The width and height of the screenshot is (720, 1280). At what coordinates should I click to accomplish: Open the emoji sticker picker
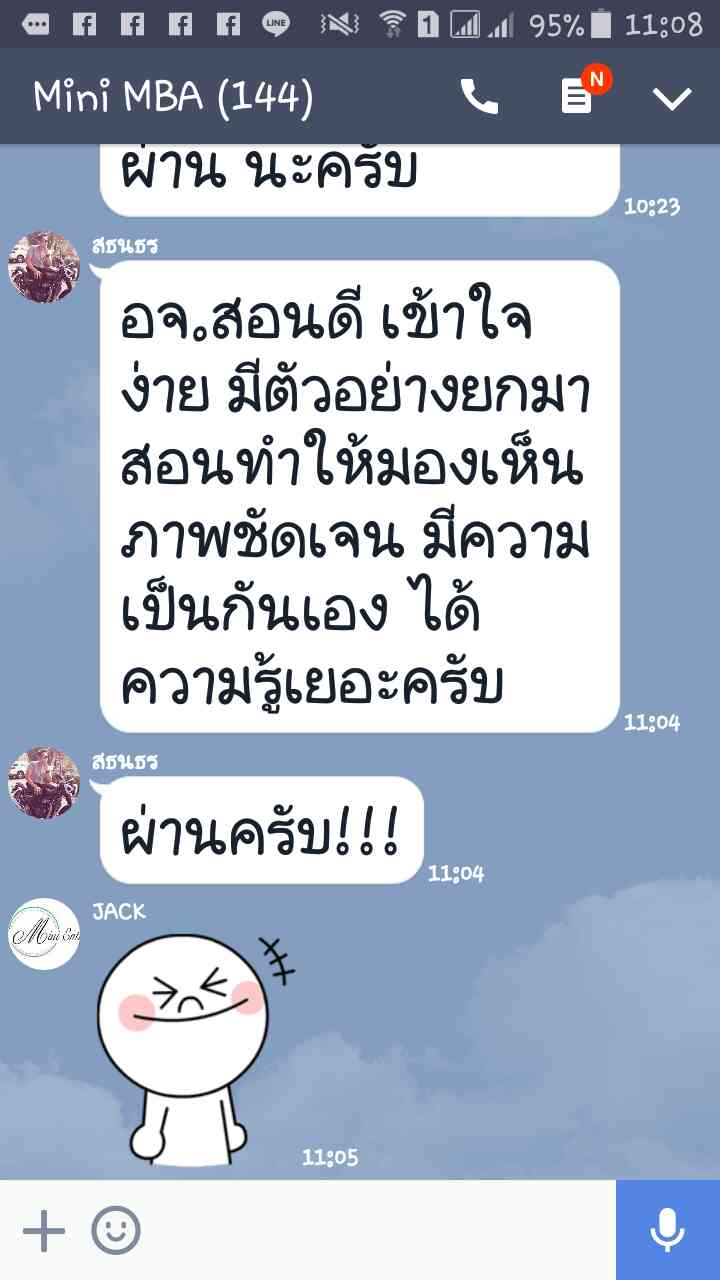click(116, 1230)
